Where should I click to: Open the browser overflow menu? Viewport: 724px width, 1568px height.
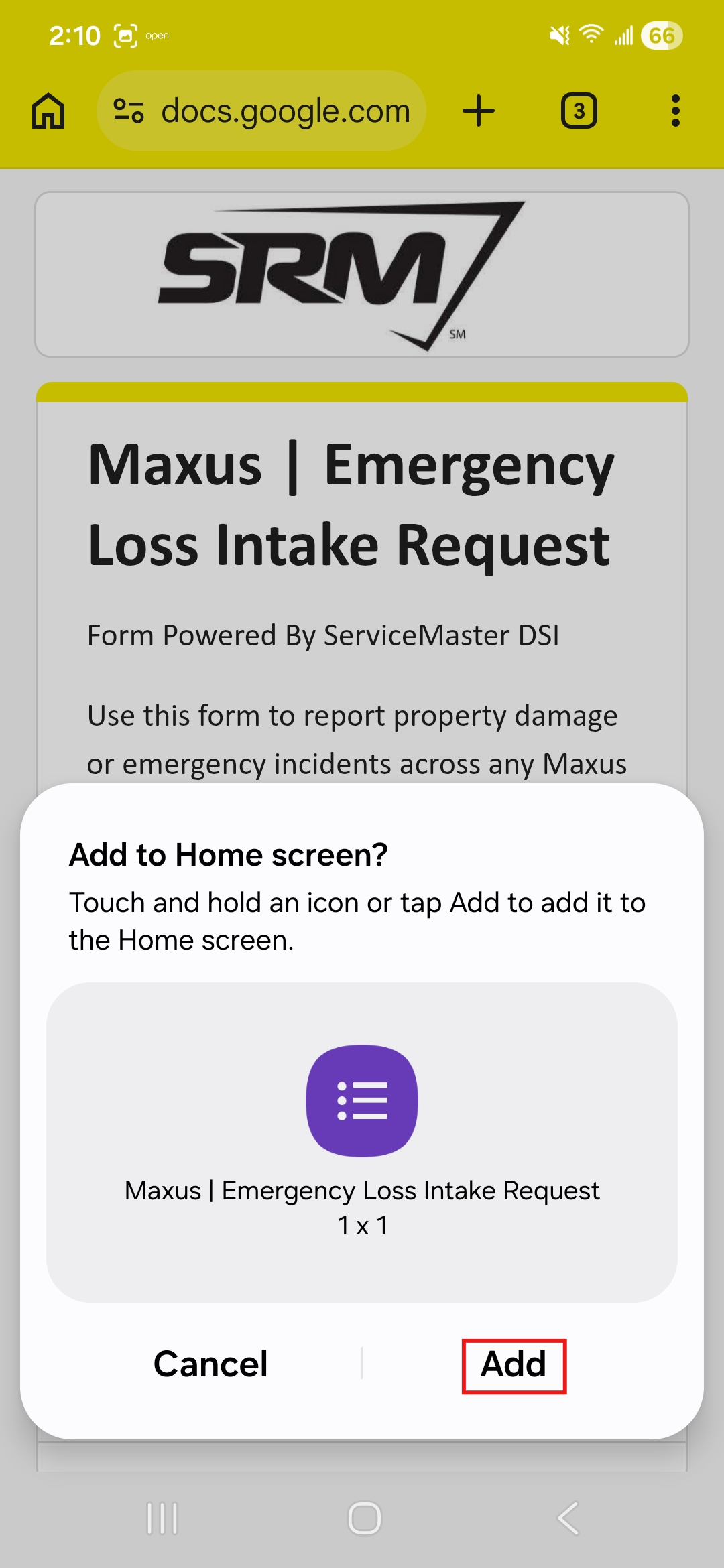coord(675,111)
